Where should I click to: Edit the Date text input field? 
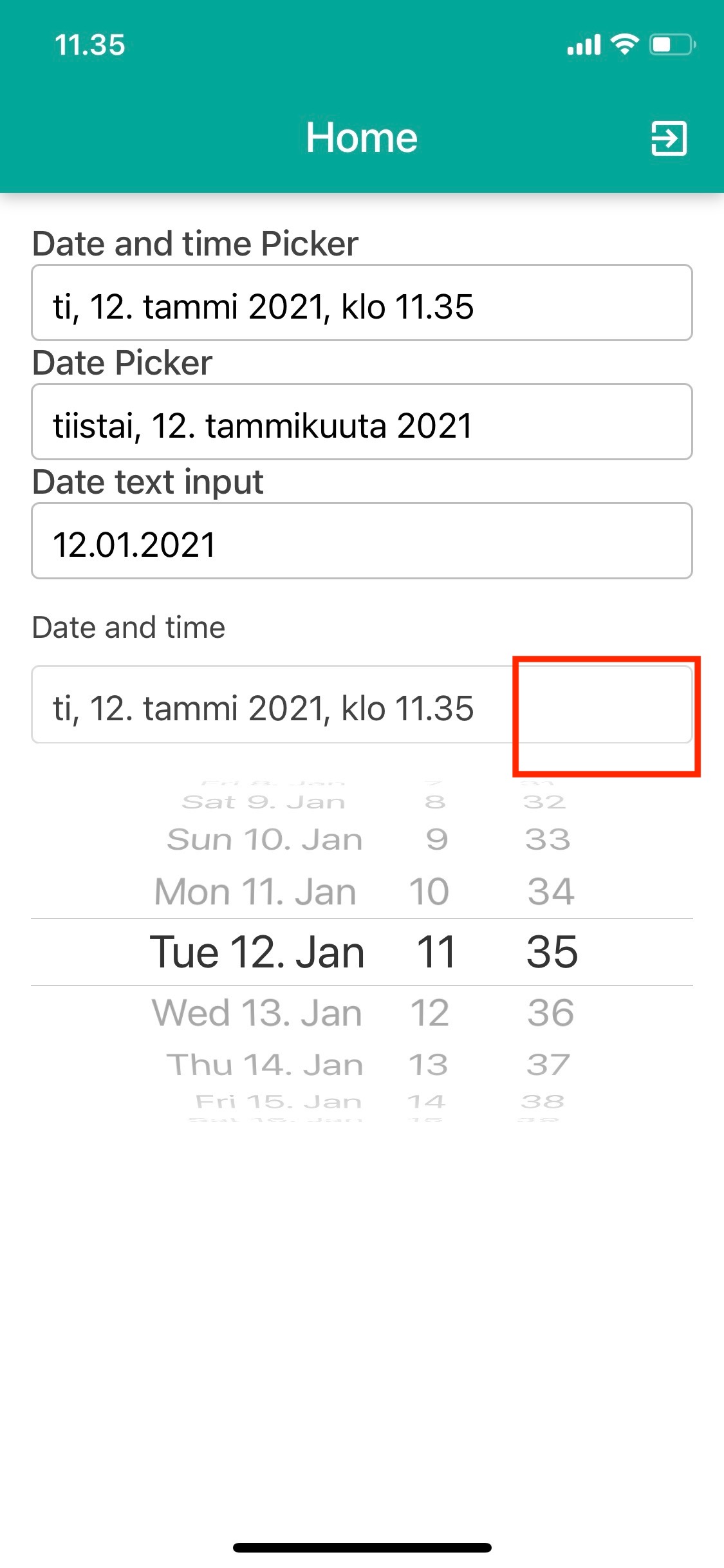pos(362,541)
